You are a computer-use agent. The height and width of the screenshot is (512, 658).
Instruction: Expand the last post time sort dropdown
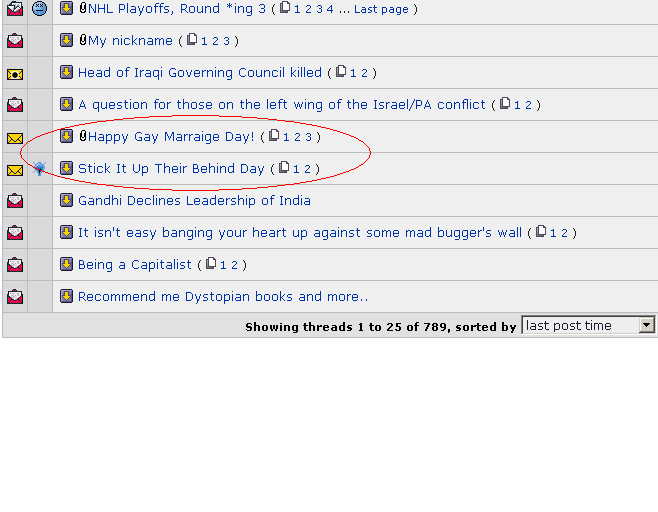tap(646, 325)
